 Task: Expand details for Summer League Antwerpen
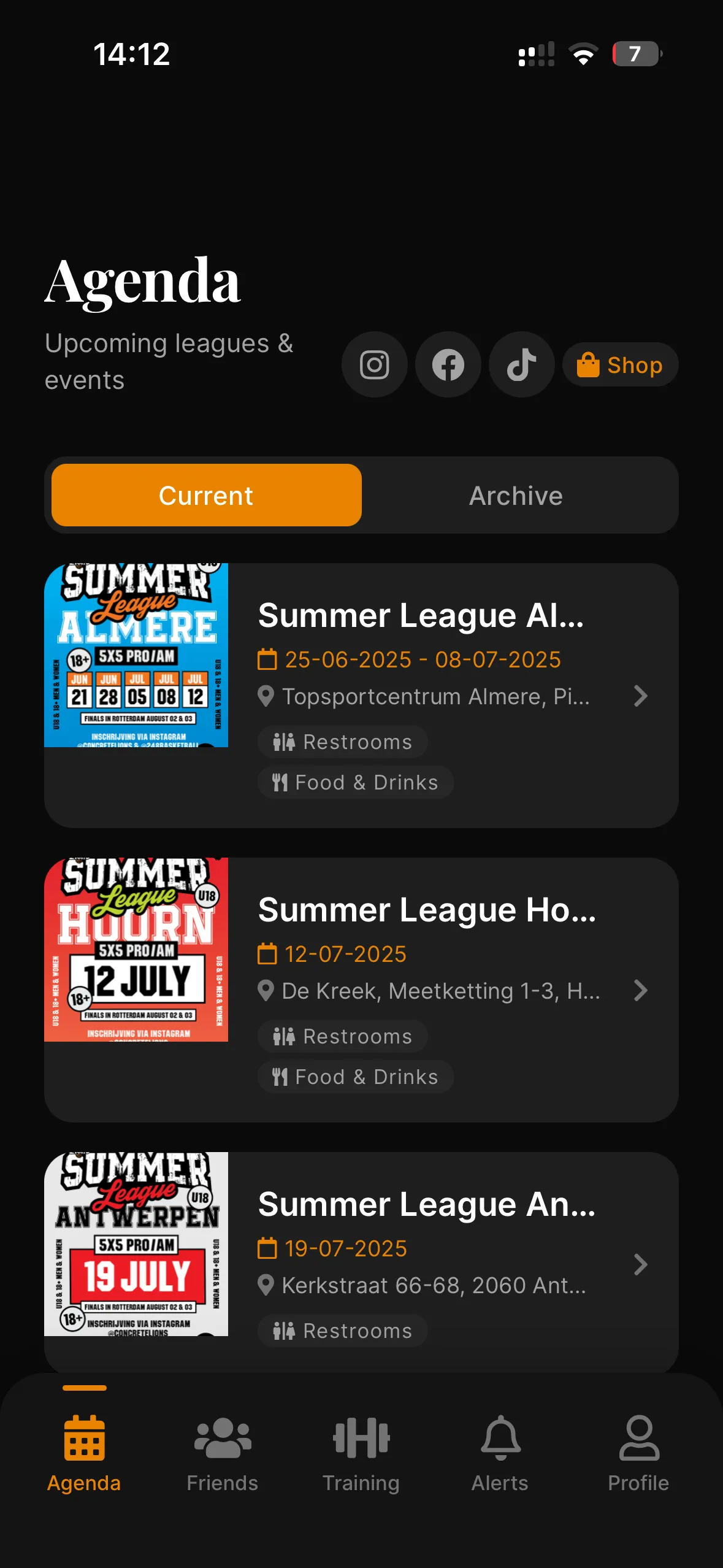641,1264
